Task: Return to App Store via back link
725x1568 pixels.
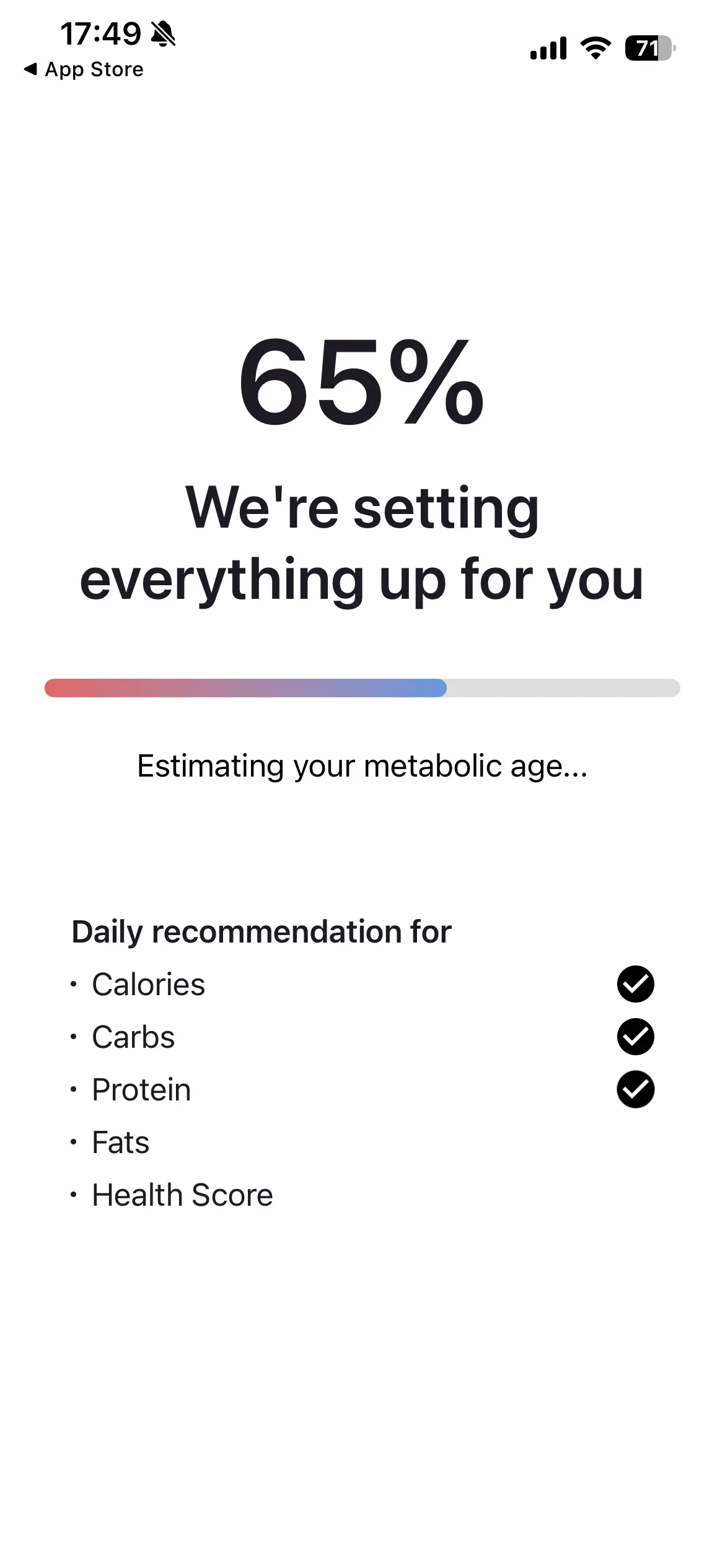Action: tap(84, 69)
